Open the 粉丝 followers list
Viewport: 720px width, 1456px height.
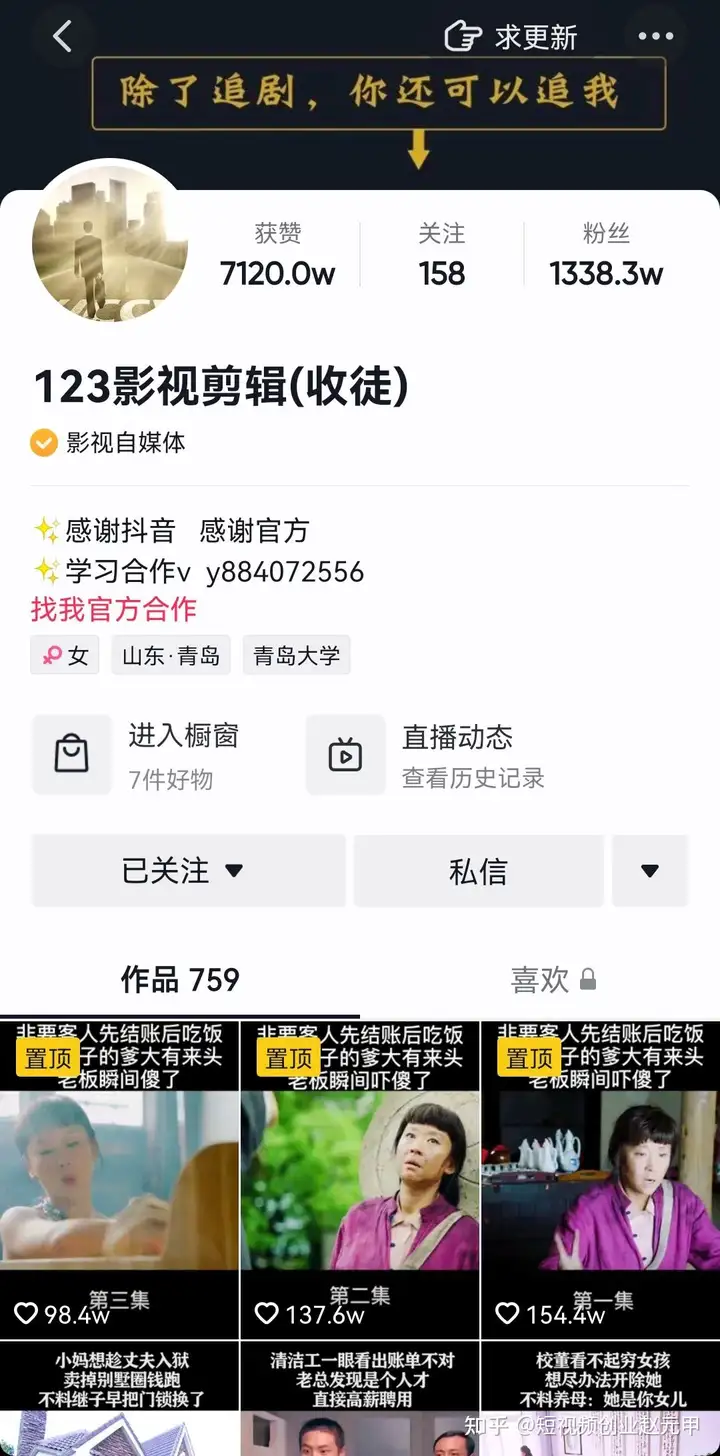point(606,255)
